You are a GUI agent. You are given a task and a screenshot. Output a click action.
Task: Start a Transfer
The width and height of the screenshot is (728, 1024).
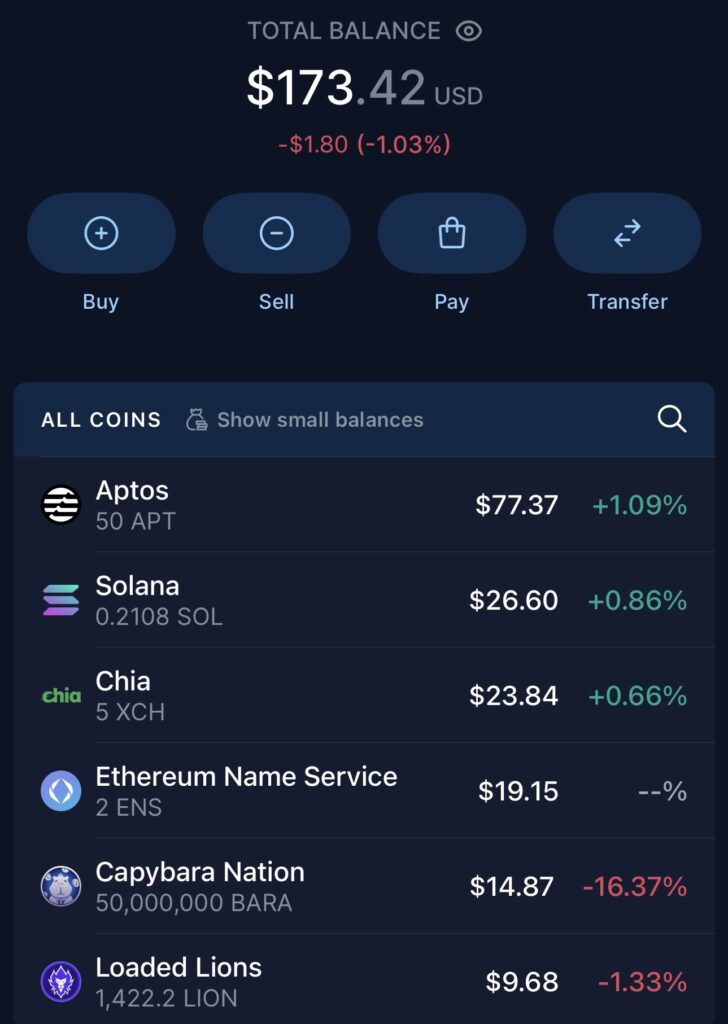pyautogui.click(x=627, y=234)
